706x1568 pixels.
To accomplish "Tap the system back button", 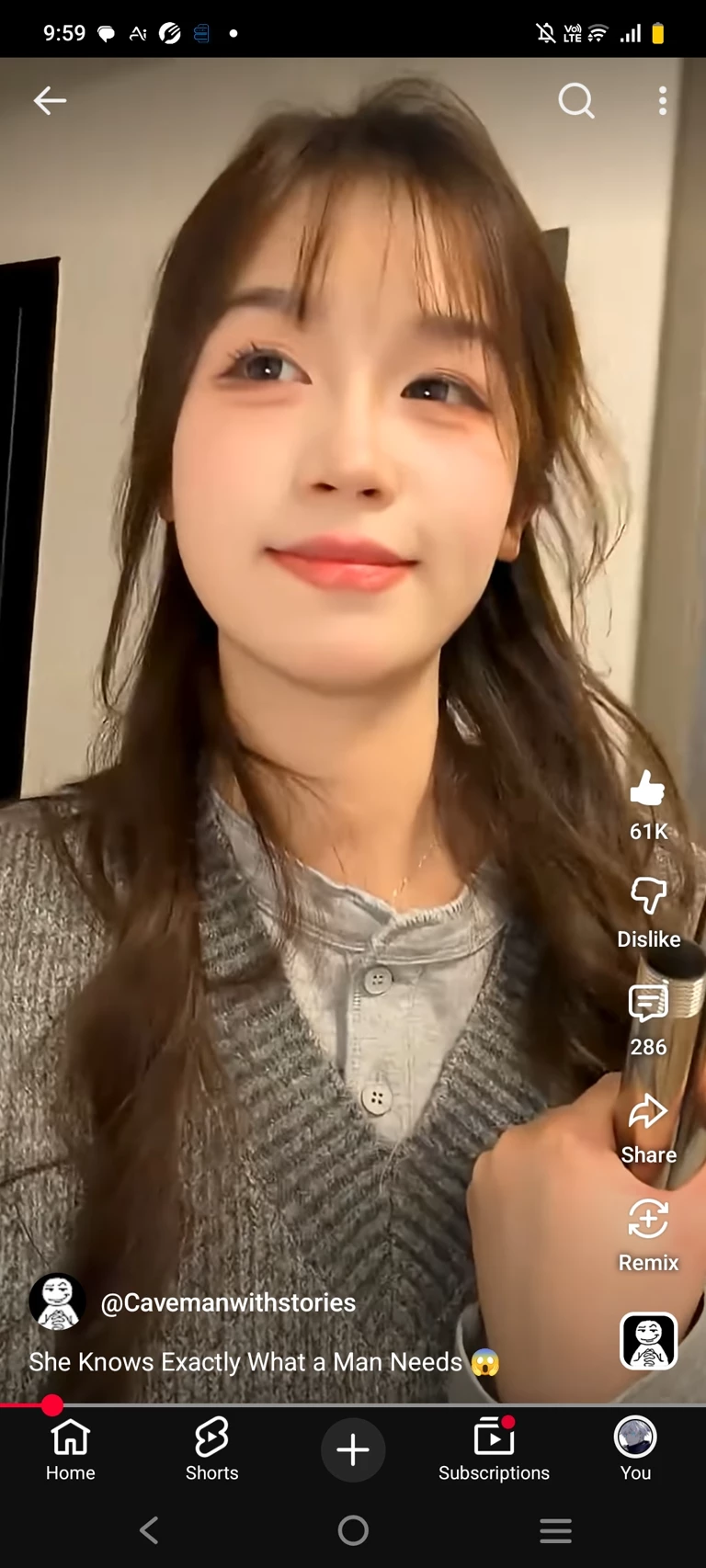I will (150, 1530).
